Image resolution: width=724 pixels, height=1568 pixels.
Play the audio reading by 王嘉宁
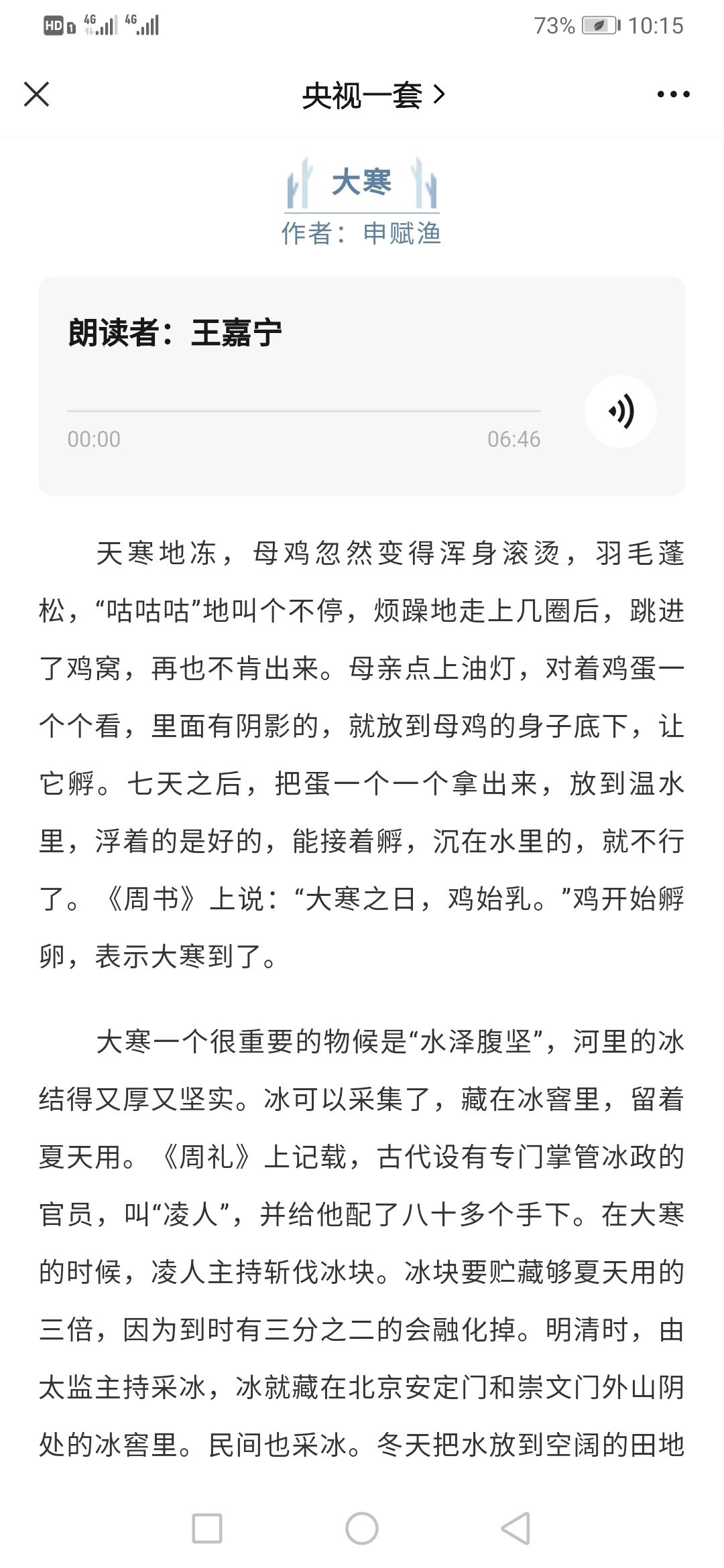pyautogui.click(x=621, y=411)
